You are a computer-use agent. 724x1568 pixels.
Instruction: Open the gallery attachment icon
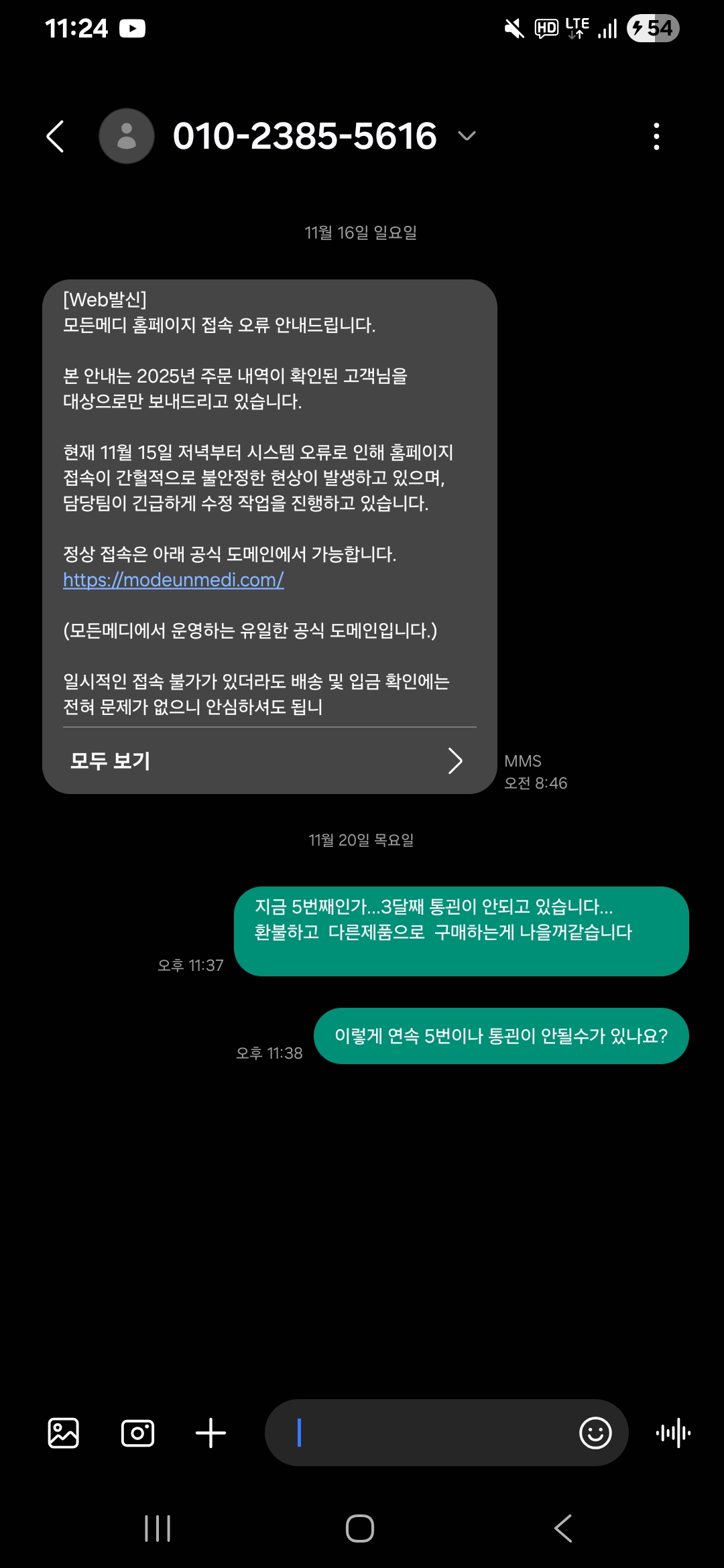[x=64, y=1433]
